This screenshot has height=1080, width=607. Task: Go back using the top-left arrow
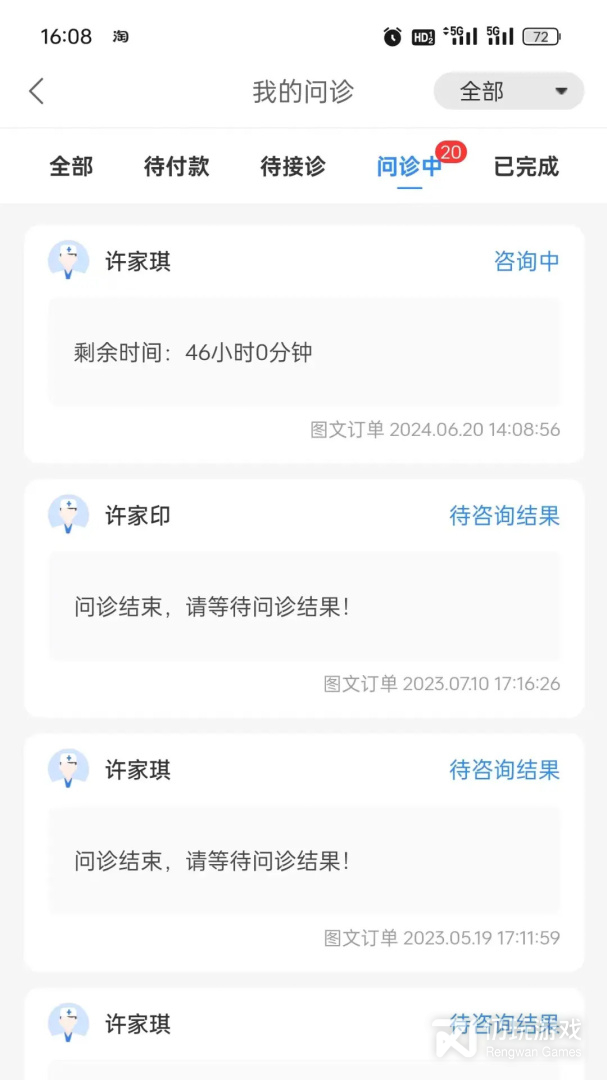(37, 92)
